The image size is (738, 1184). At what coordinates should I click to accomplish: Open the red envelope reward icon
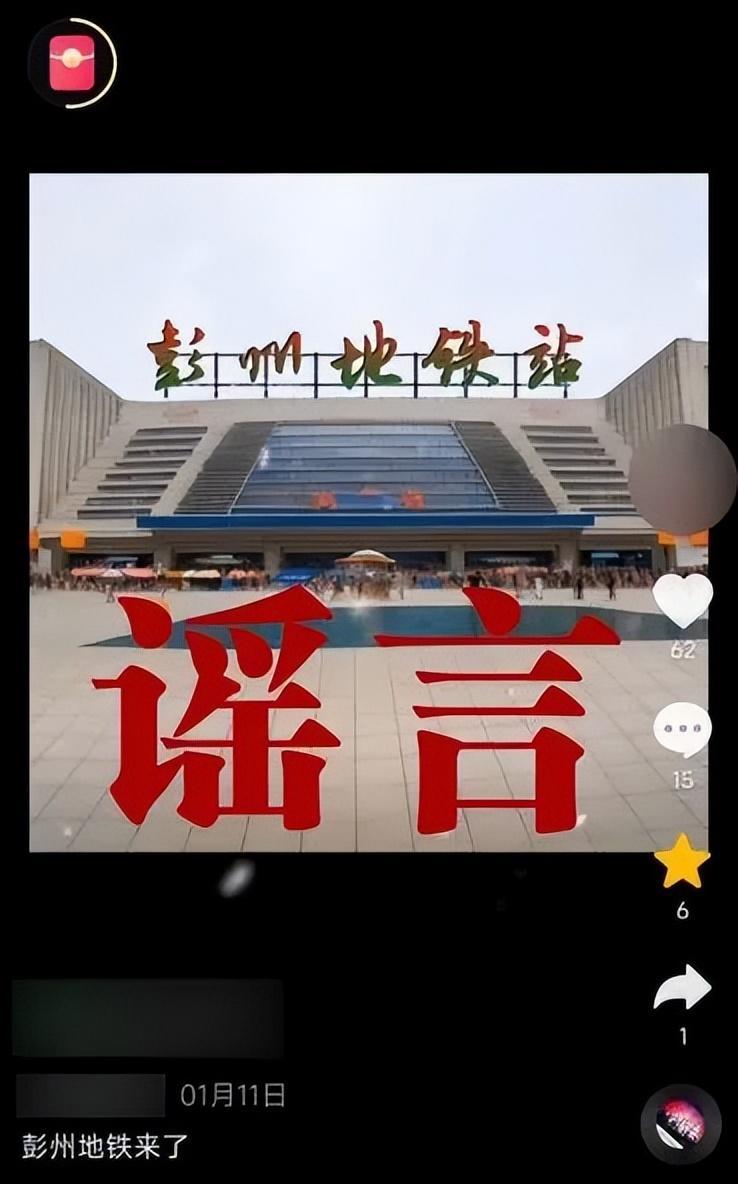(x=72, y=62)
